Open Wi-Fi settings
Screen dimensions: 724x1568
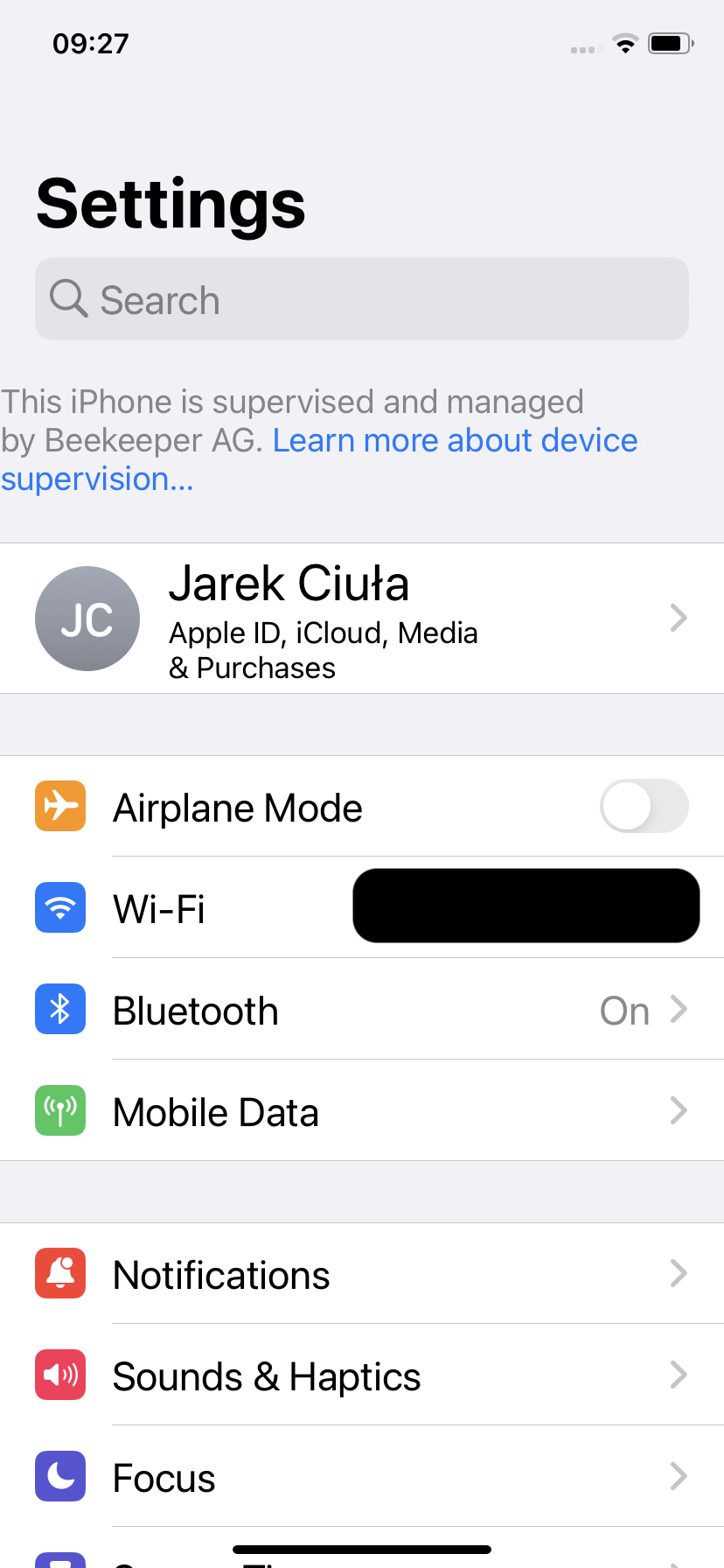(x=362, y=907)
